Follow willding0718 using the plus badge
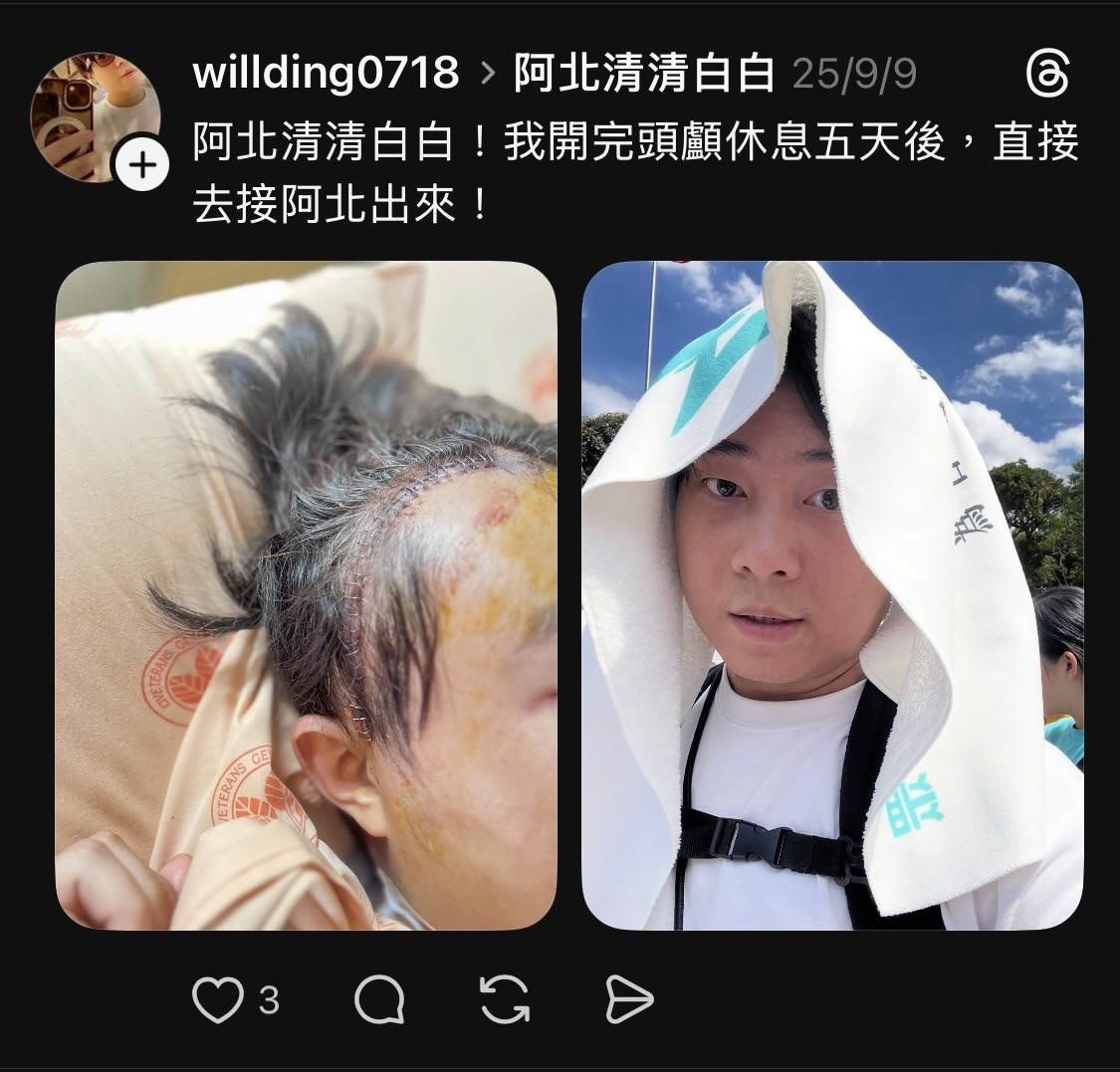1120x1072 pixels. (x=143, y=165)
